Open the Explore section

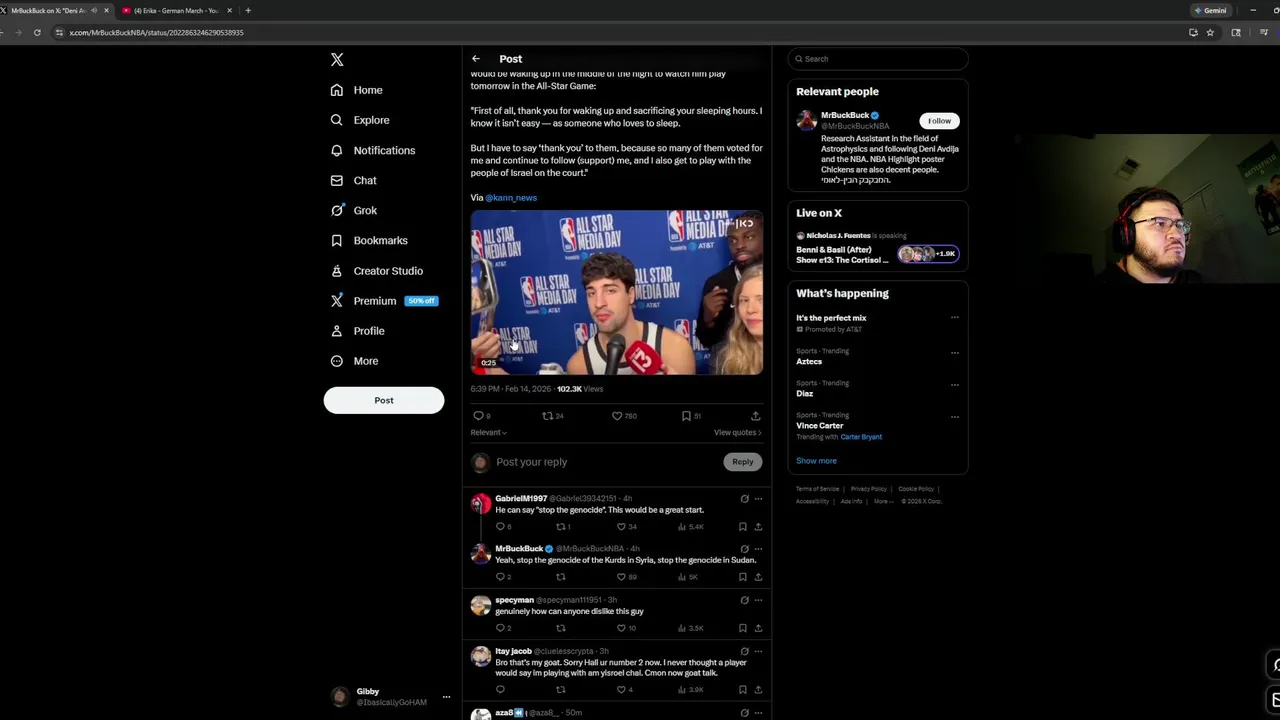point(370,120)
